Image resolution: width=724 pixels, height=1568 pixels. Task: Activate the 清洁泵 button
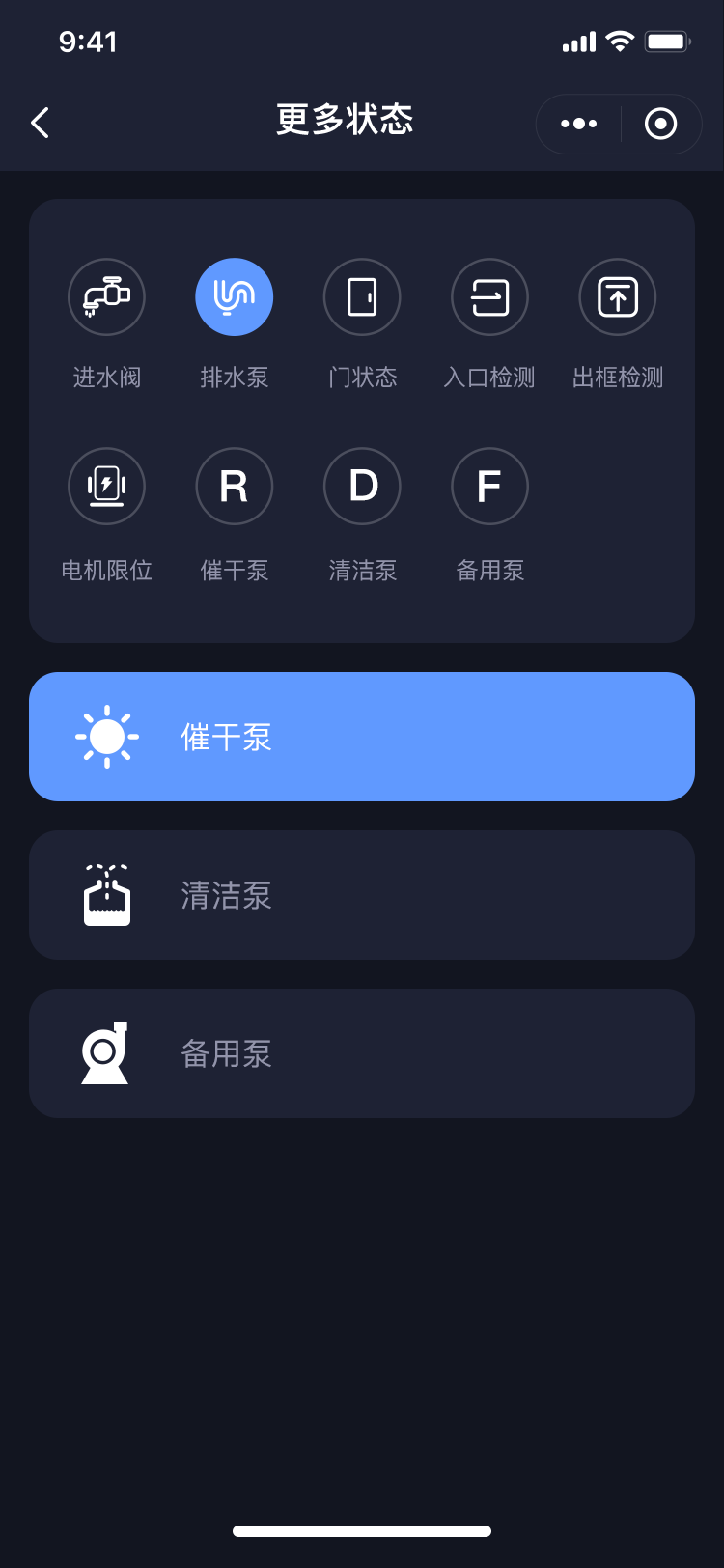pyautogui.click(x=362, y=895)
